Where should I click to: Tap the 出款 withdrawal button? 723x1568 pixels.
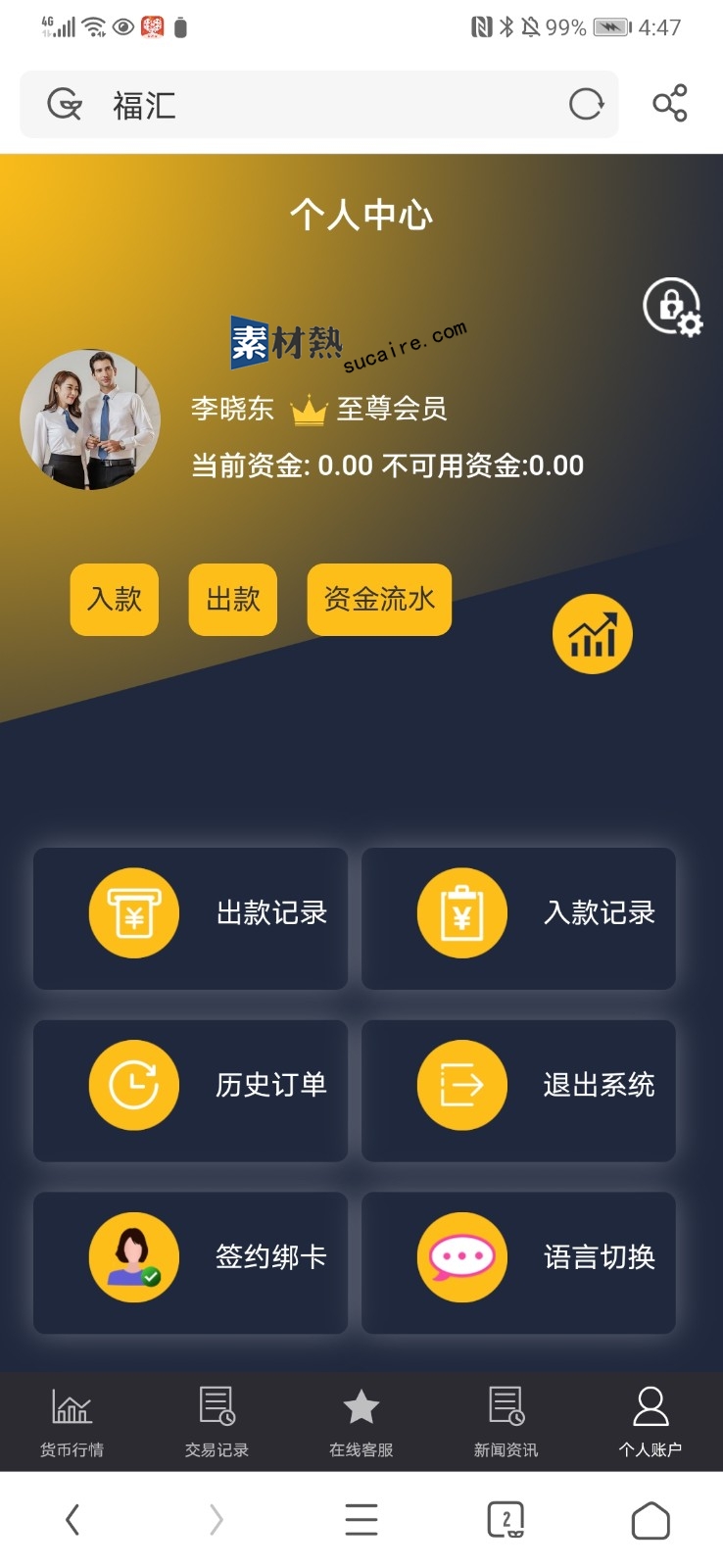point(233,600)
